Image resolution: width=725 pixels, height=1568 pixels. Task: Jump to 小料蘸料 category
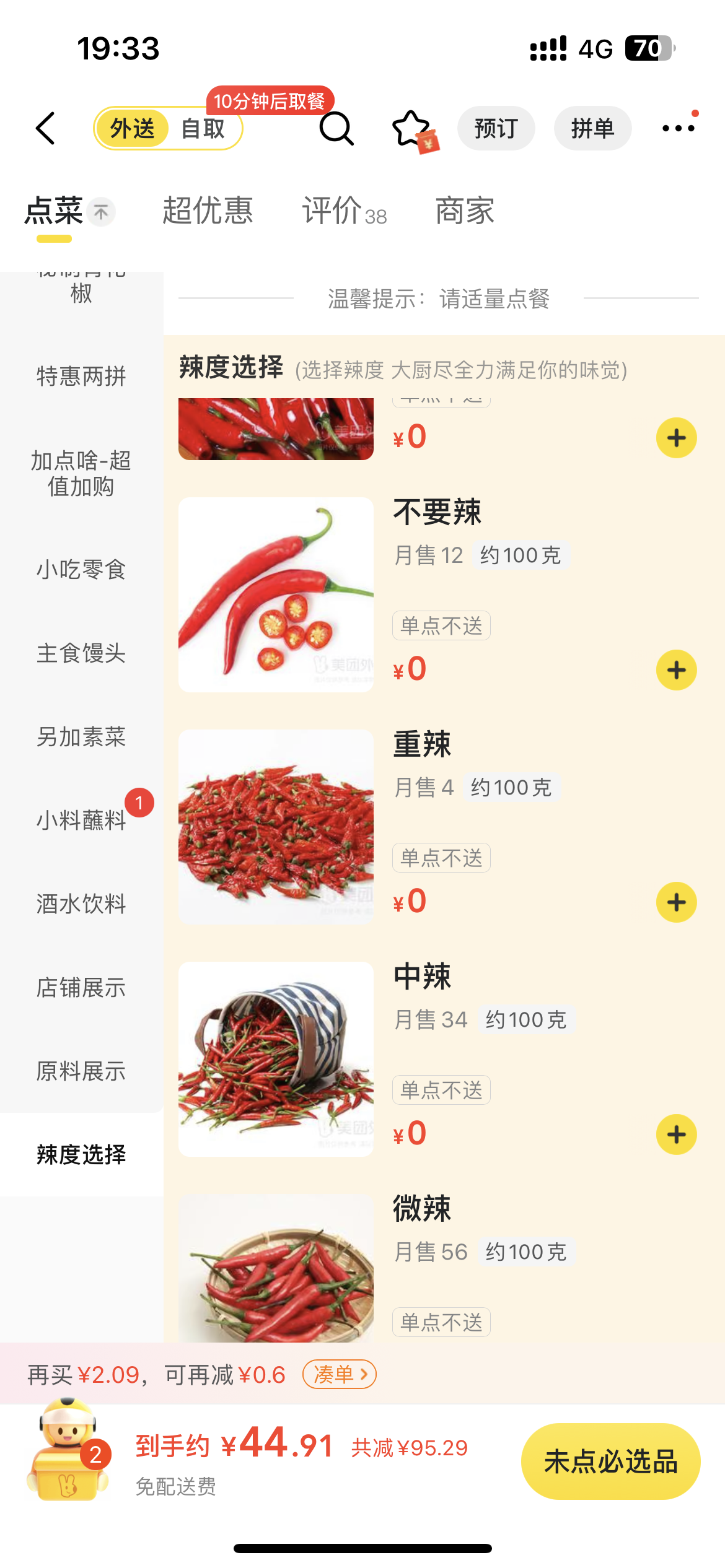coord(81,820)
